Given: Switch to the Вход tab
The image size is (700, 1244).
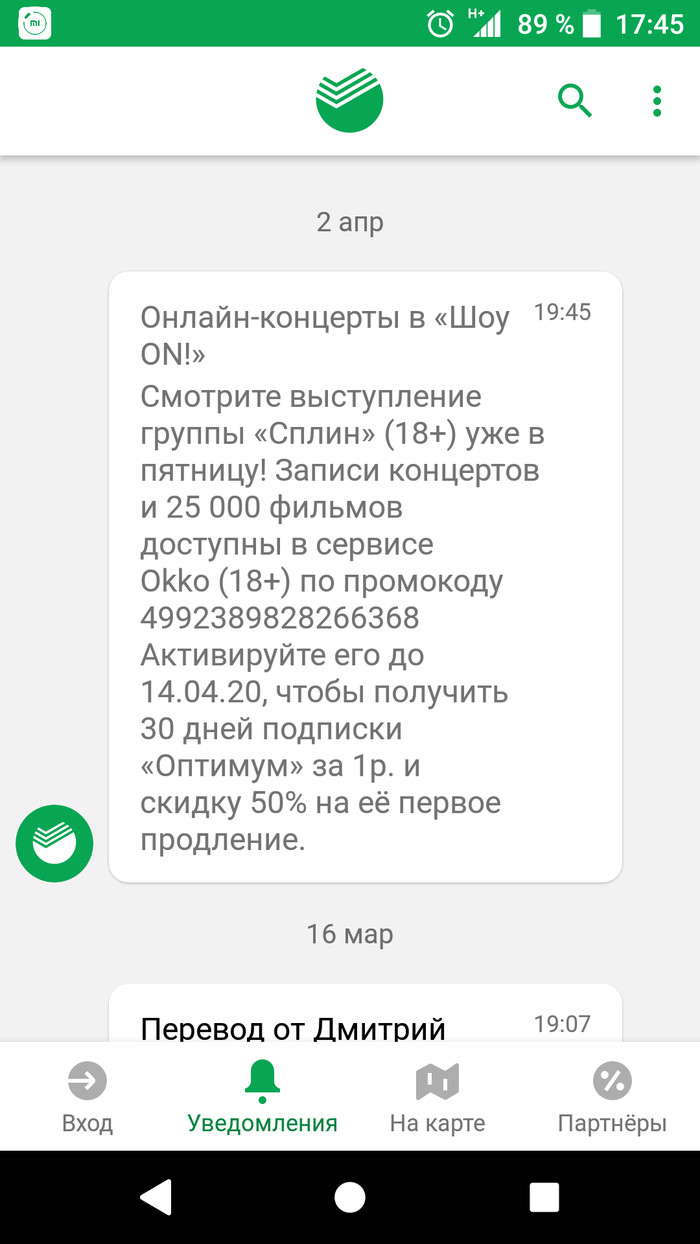Looking at the screenshot, I should click(88, 1098).
